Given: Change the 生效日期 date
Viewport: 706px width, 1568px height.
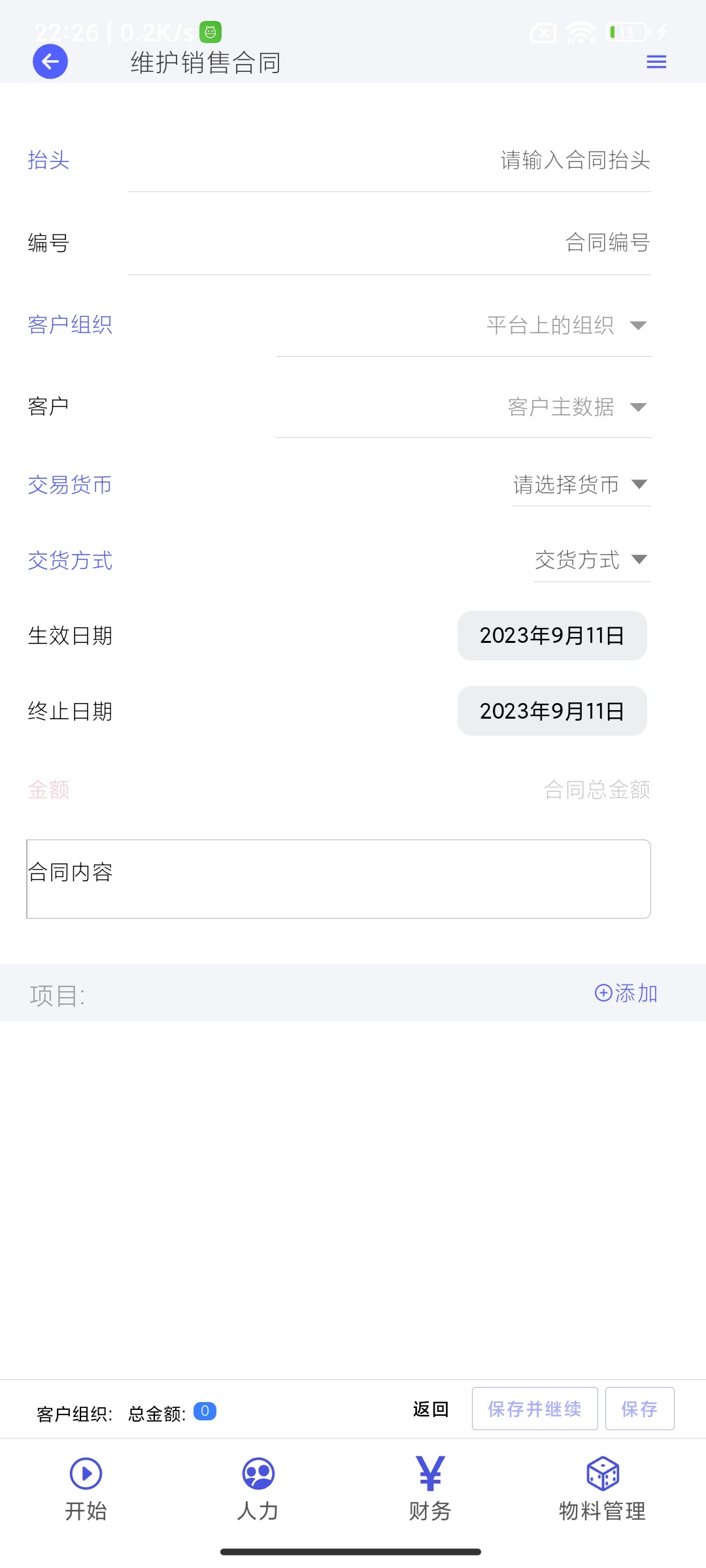Looking at the screenshot, I should (552, 636).
